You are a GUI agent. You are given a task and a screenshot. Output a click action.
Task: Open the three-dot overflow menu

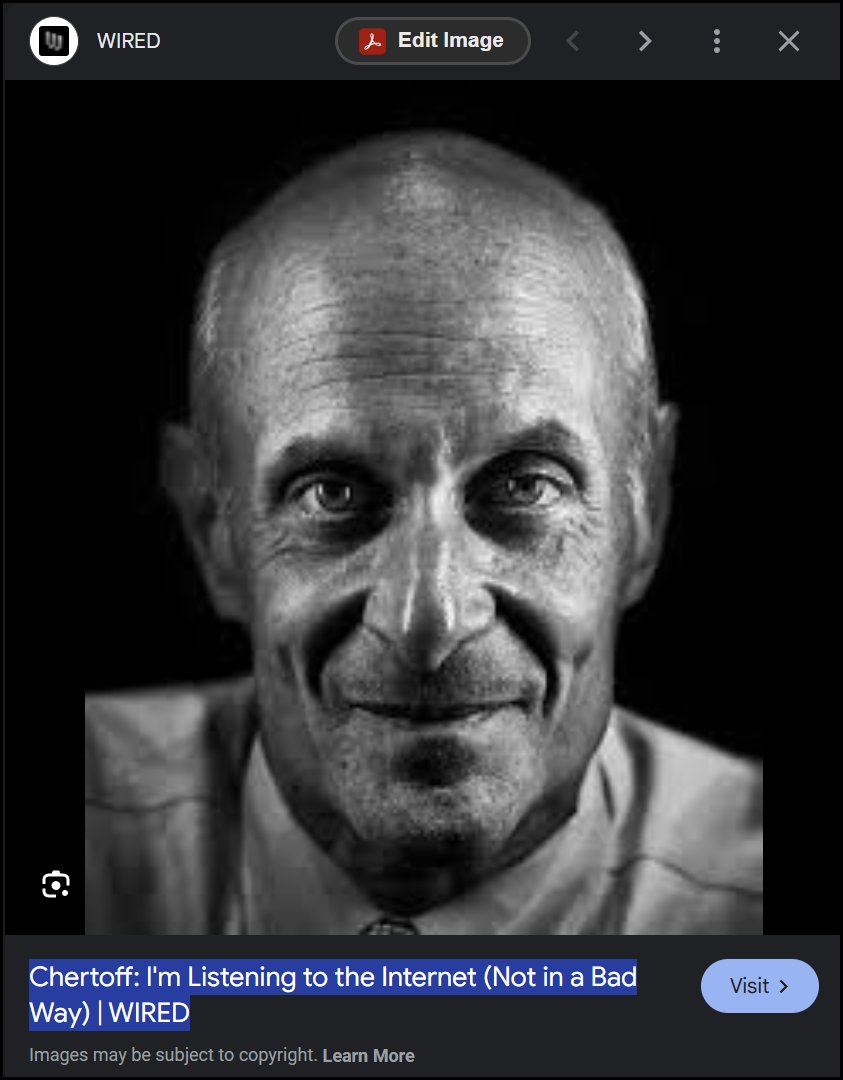point(717,41)
